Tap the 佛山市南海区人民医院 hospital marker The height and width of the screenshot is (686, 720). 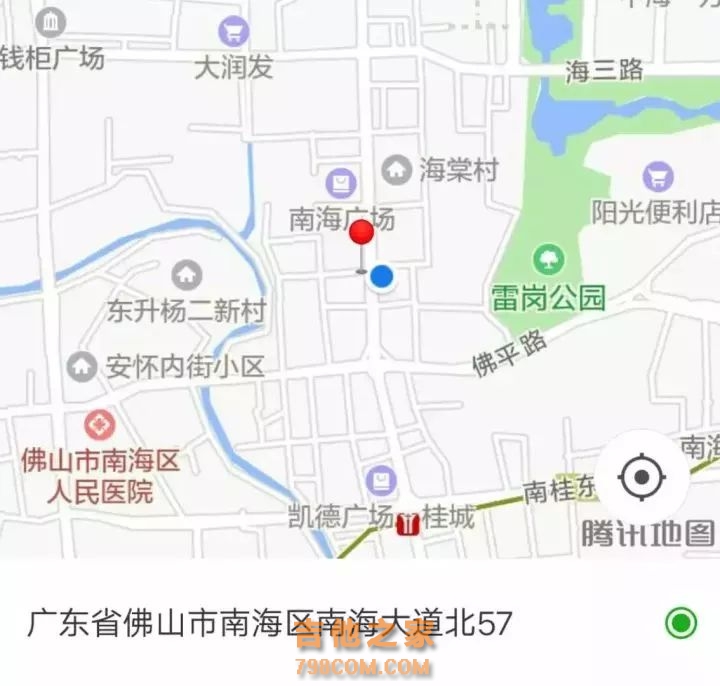coord(99,428)
